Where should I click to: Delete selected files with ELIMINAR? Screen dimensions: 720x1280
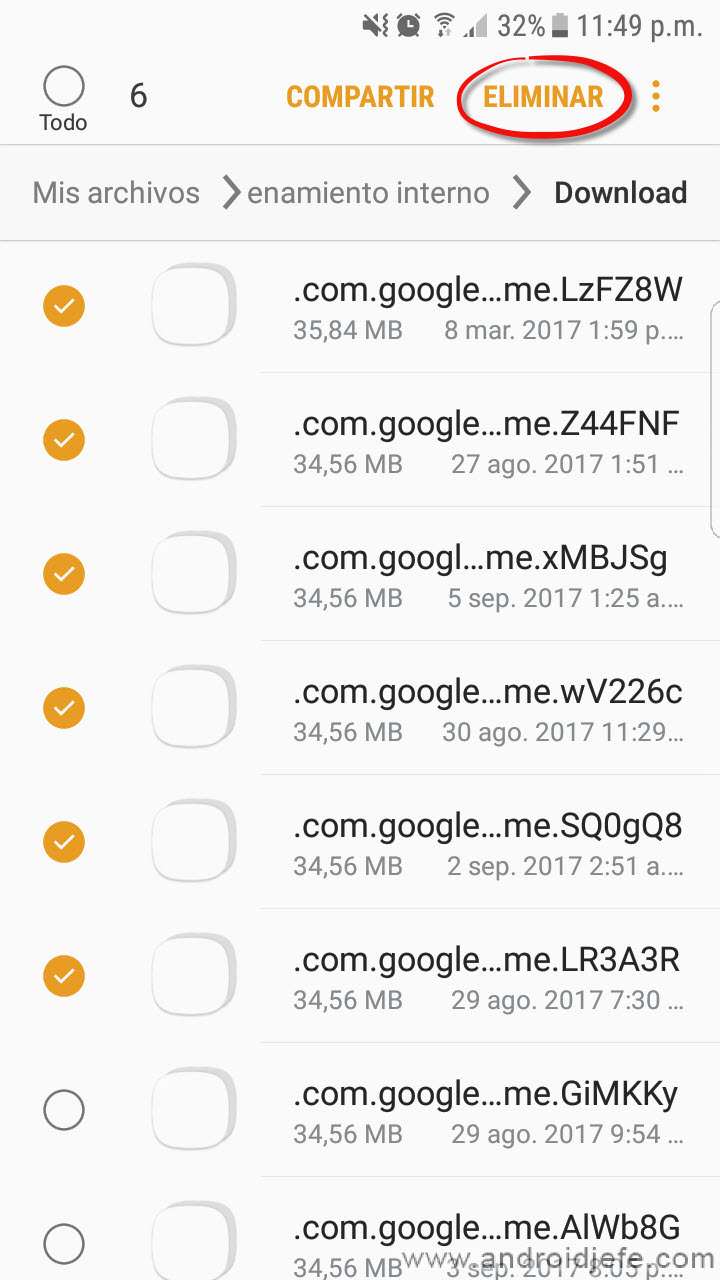543,97
